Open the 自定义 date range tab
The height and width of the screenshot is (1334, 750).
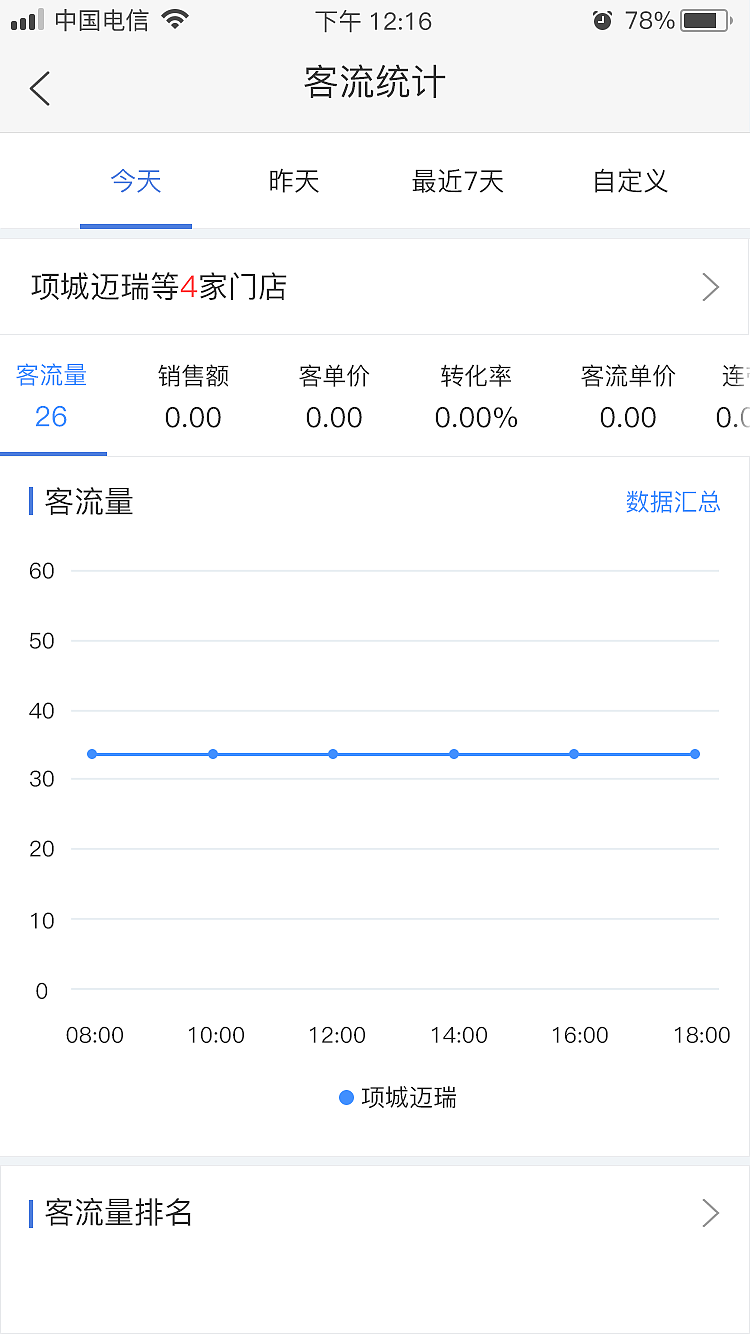pyautogui.click(x=627, y=182)
